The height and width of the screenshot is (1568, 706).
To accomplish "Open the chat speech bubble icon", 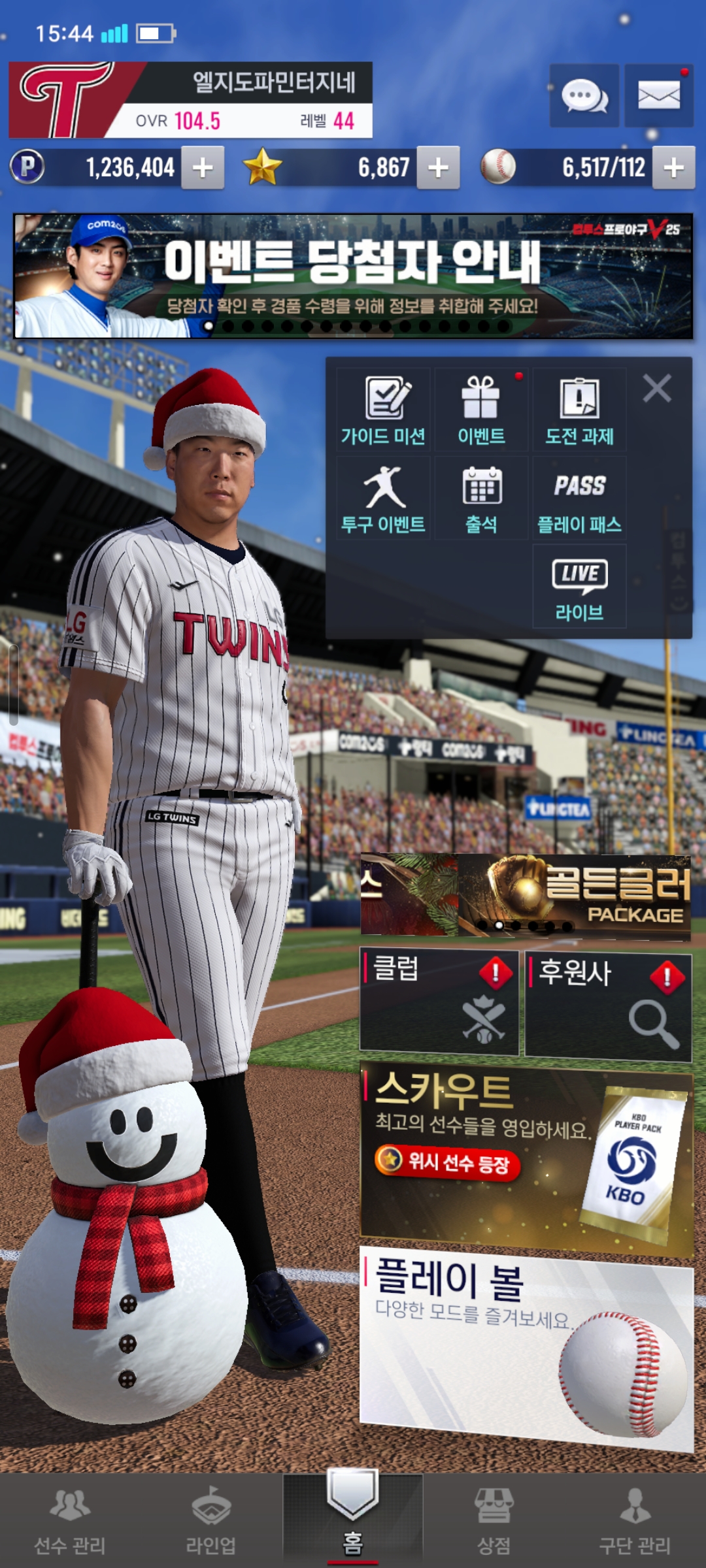I will (584, 96).
